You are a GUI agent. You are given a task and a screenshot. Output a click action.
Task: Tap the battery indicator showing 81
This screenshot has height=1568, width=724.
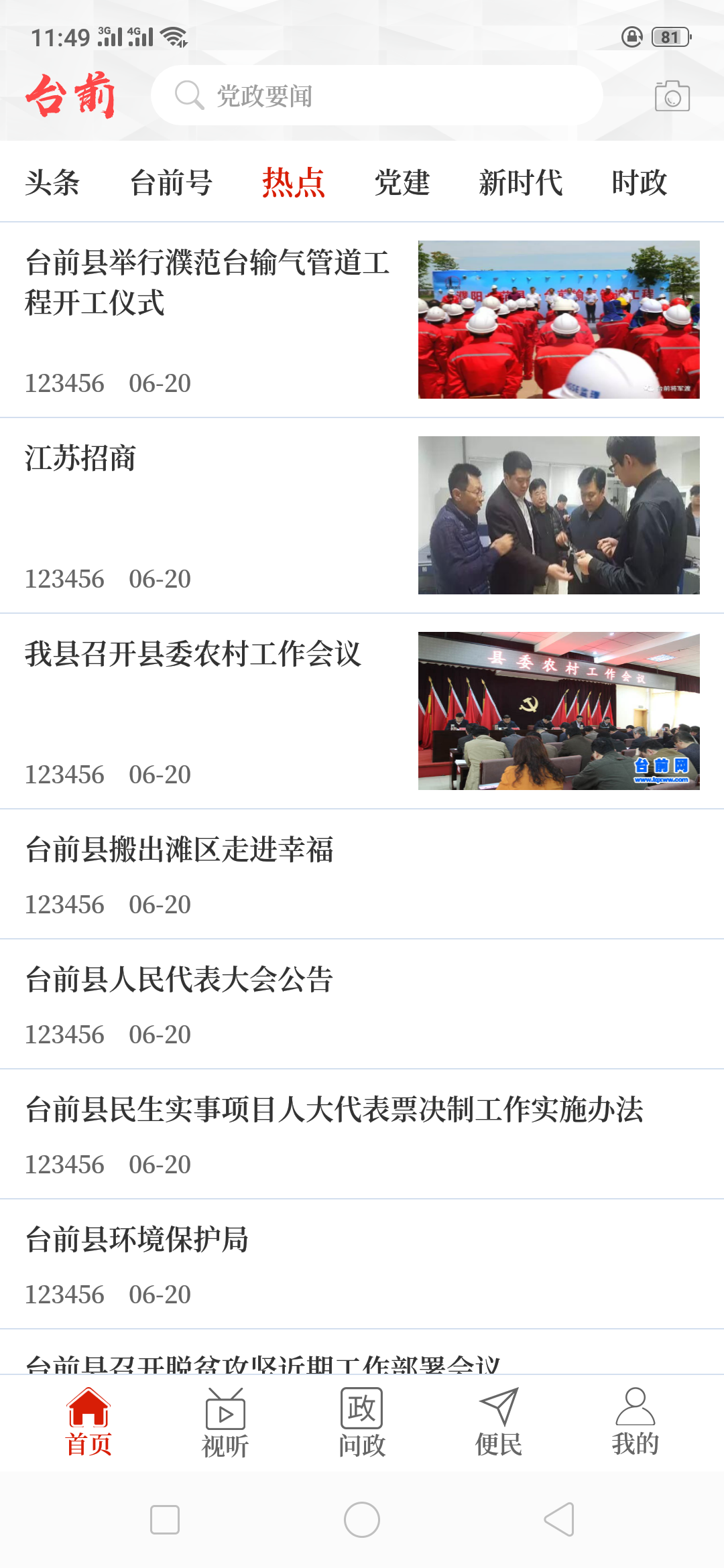(670, 37)
